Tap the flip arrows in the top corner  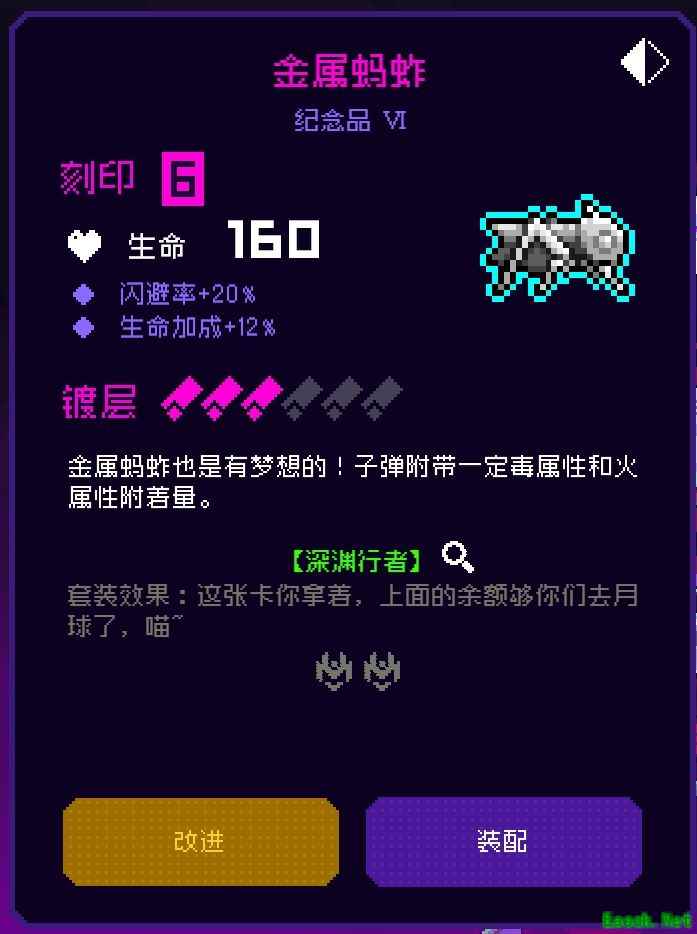pos(644,64)
